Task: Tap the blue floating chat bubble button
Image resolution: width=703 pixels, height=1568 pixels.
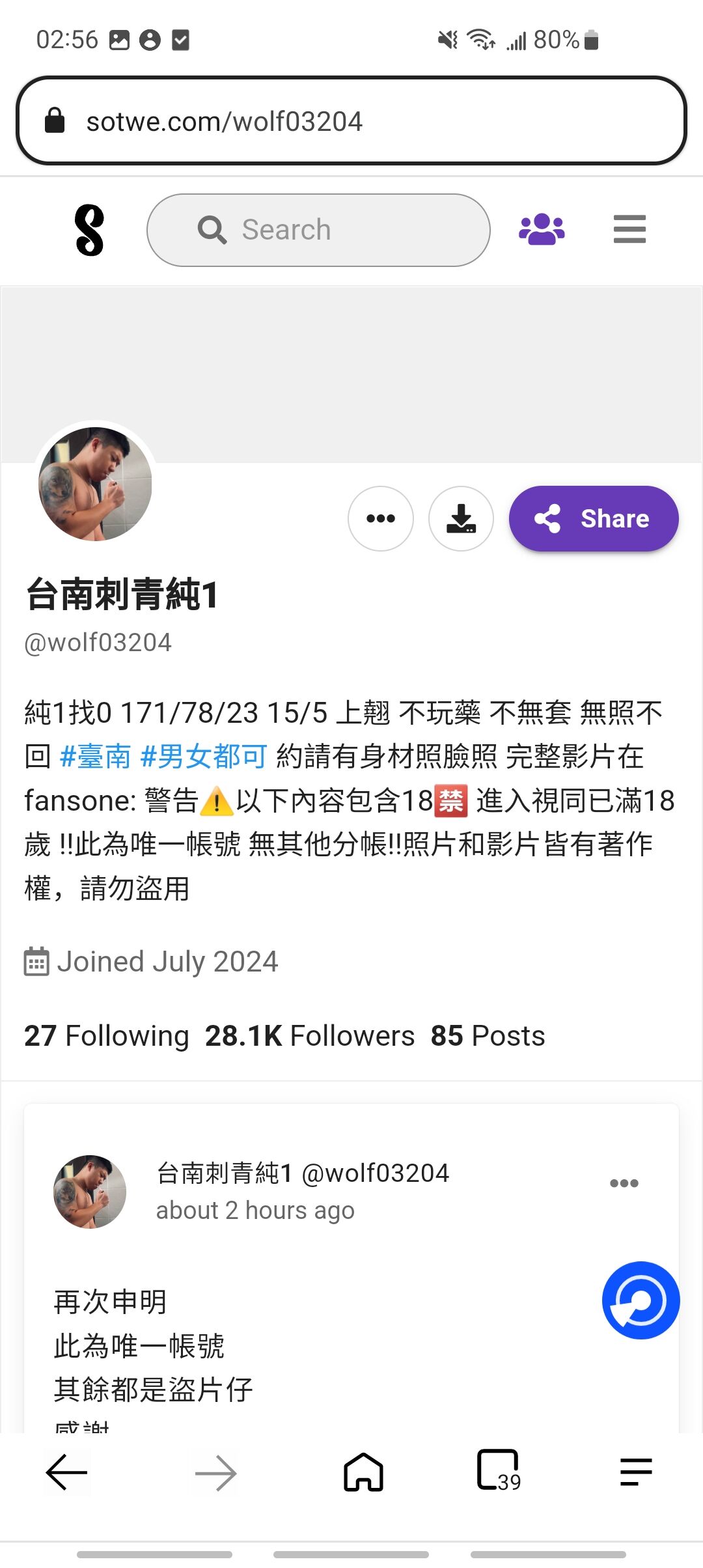Action: [641, 1300]
